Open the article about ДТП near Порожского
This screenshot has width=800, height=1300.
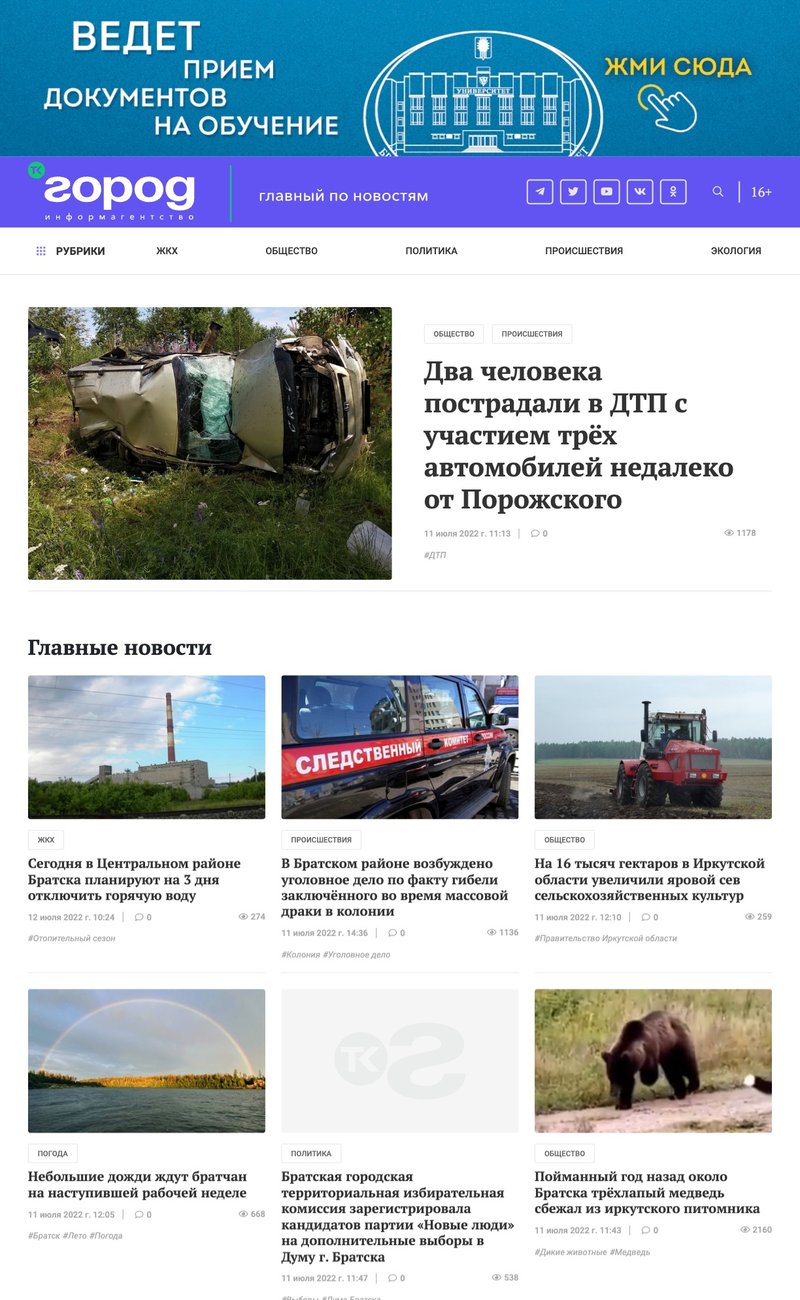pyautogui.click(x=578, y=435)
